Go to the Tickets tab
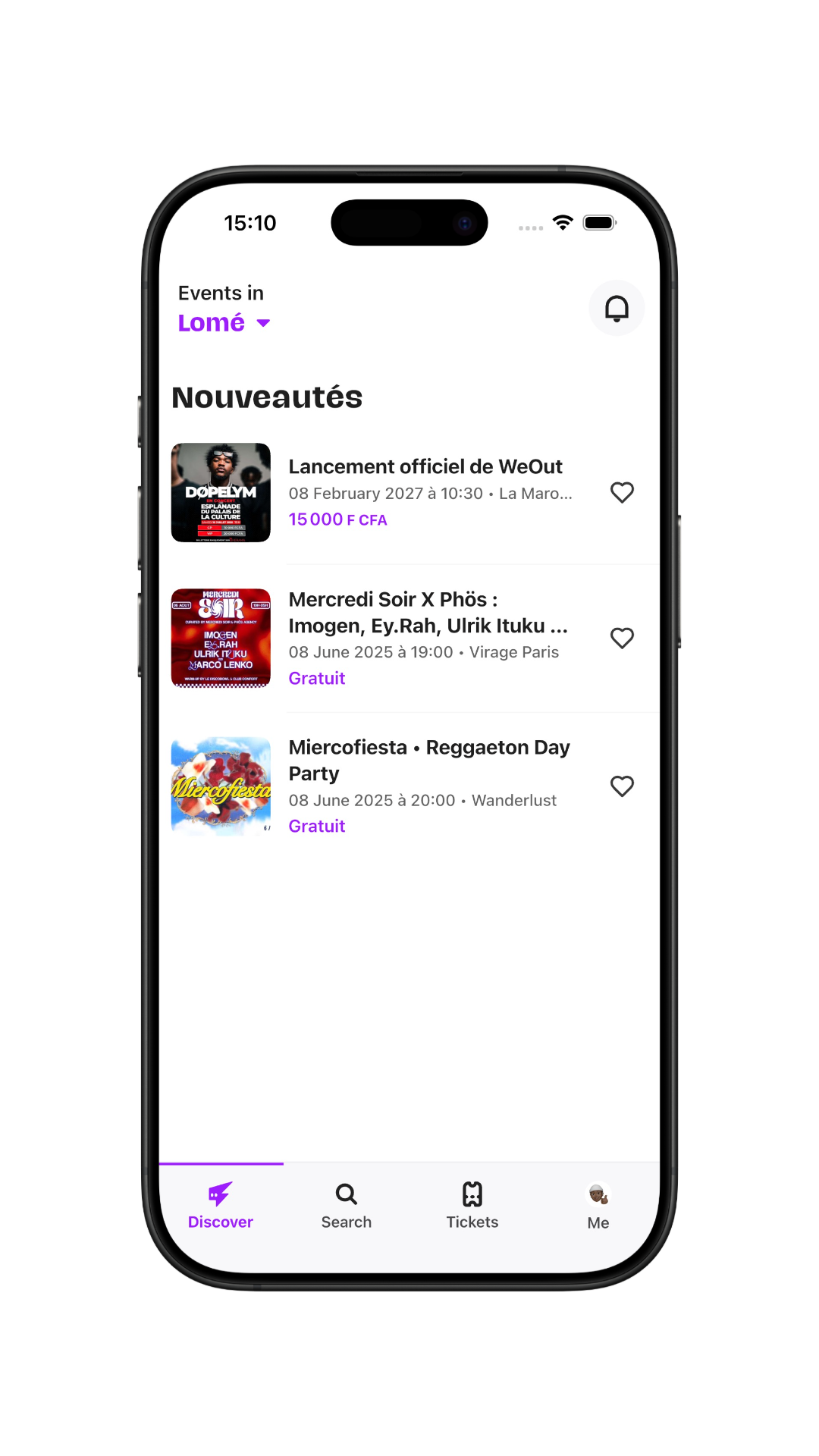The image size is (819, 1456). 472,1206
